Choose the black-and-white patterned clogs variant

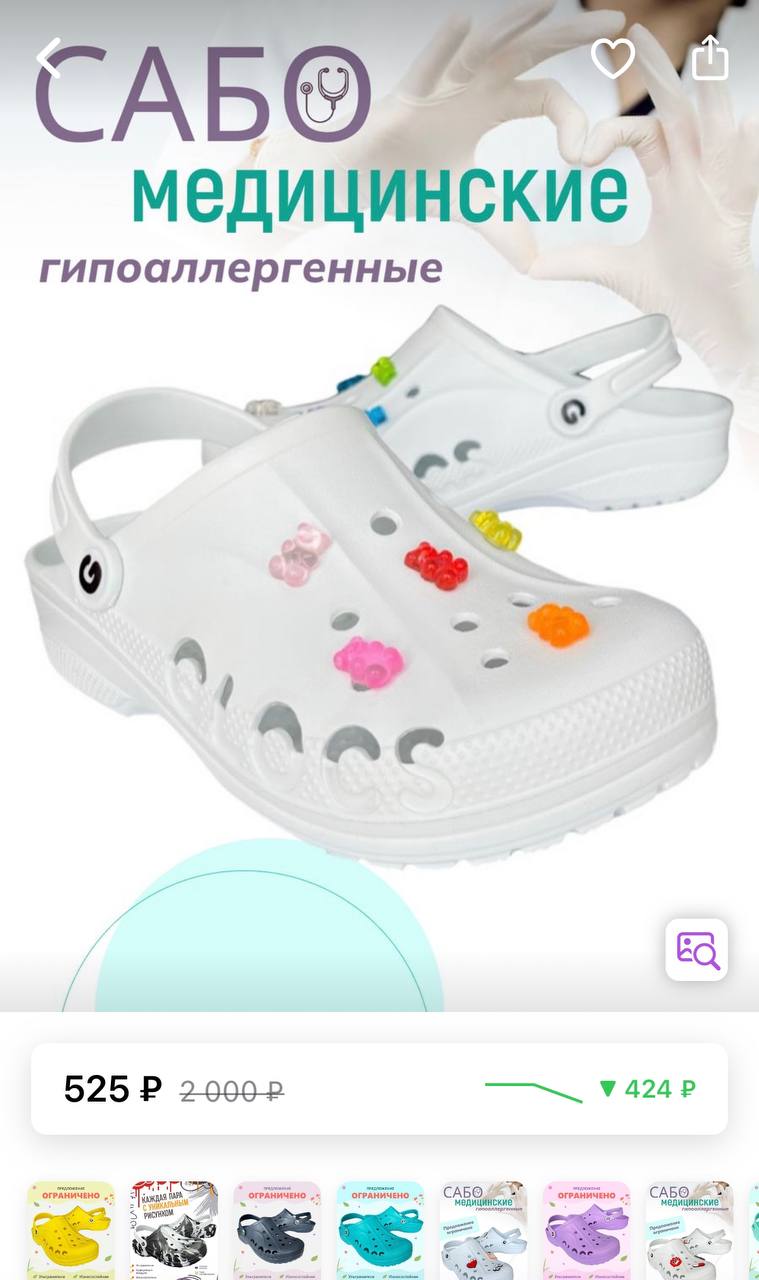coord(174,1230)
